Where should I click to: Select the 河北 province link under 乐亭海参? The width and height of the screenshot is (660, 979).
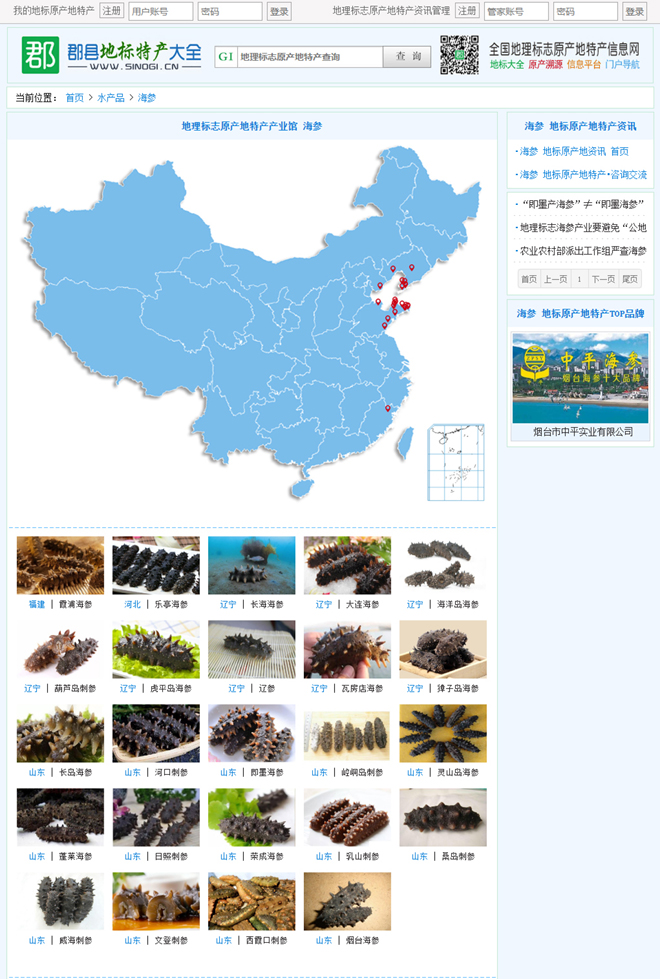point(132,605)
